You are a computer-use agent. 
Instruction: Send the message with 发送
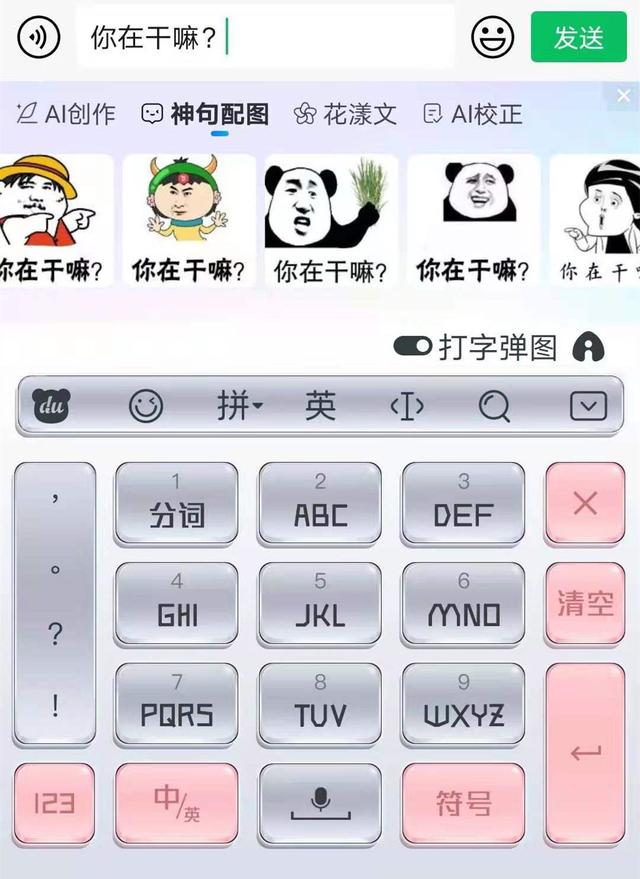(x=579, y=38)
